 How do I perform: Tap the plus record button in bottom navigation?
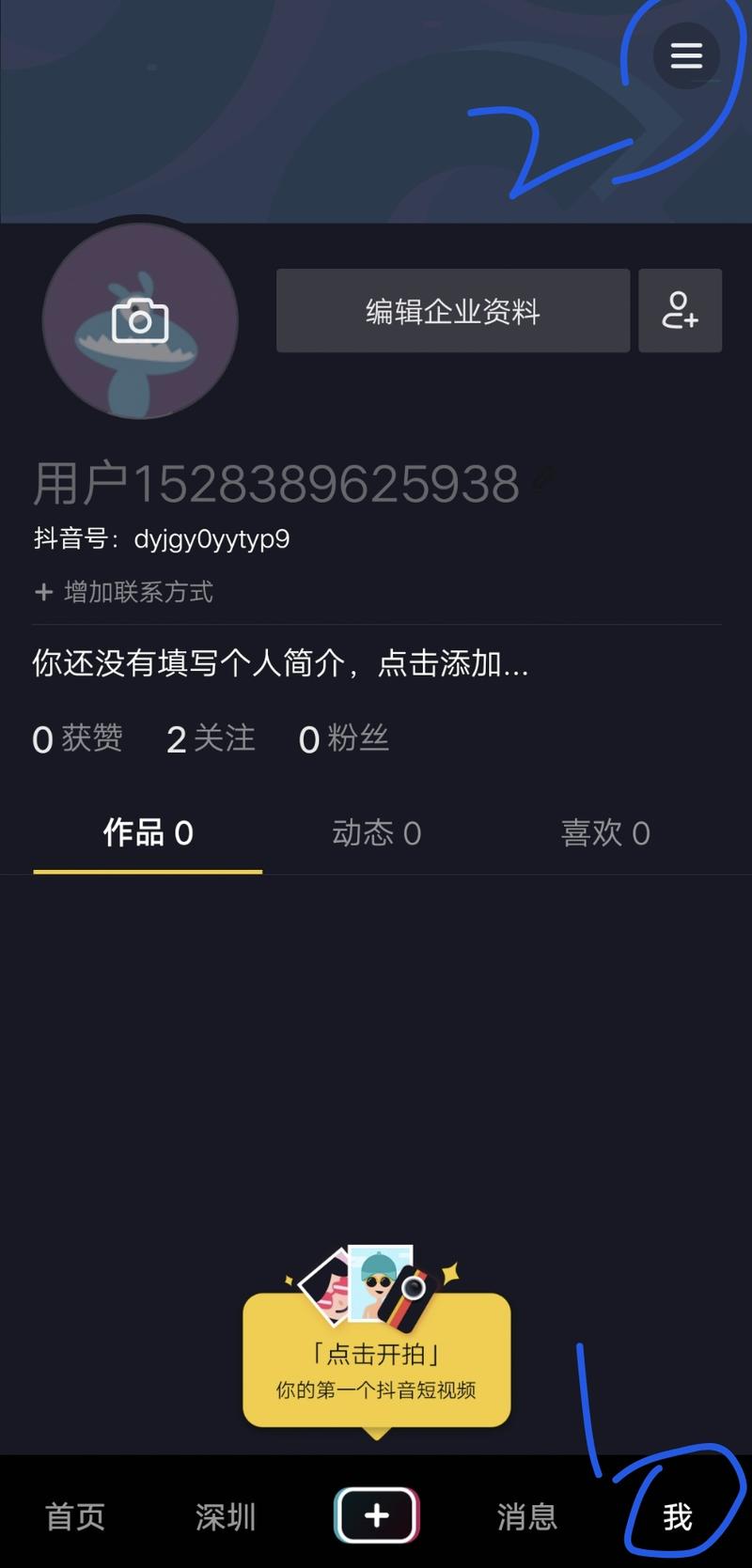tap(376, 1514)
